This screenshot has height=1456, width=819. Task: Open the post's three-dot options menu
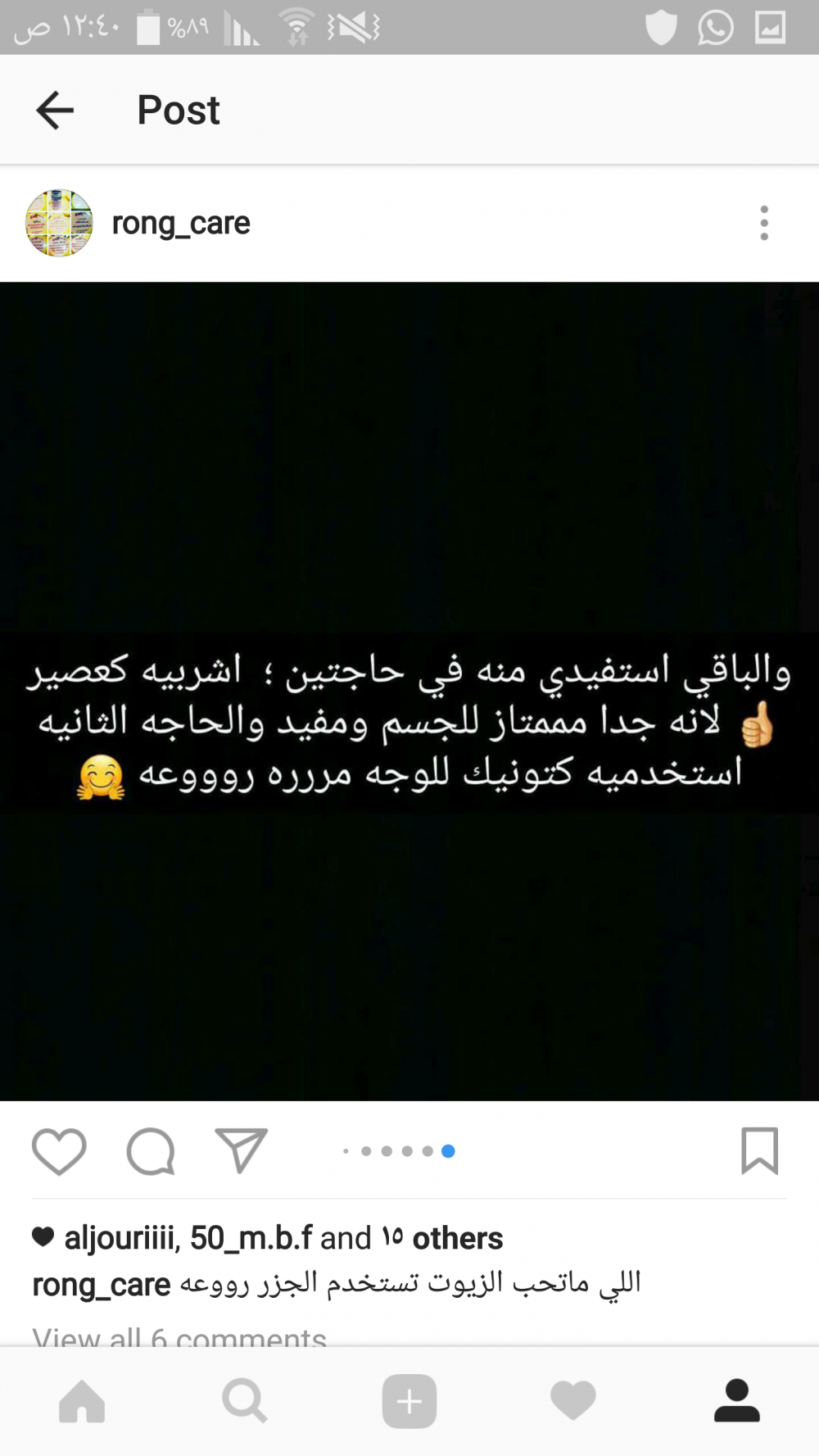point(763,223)
